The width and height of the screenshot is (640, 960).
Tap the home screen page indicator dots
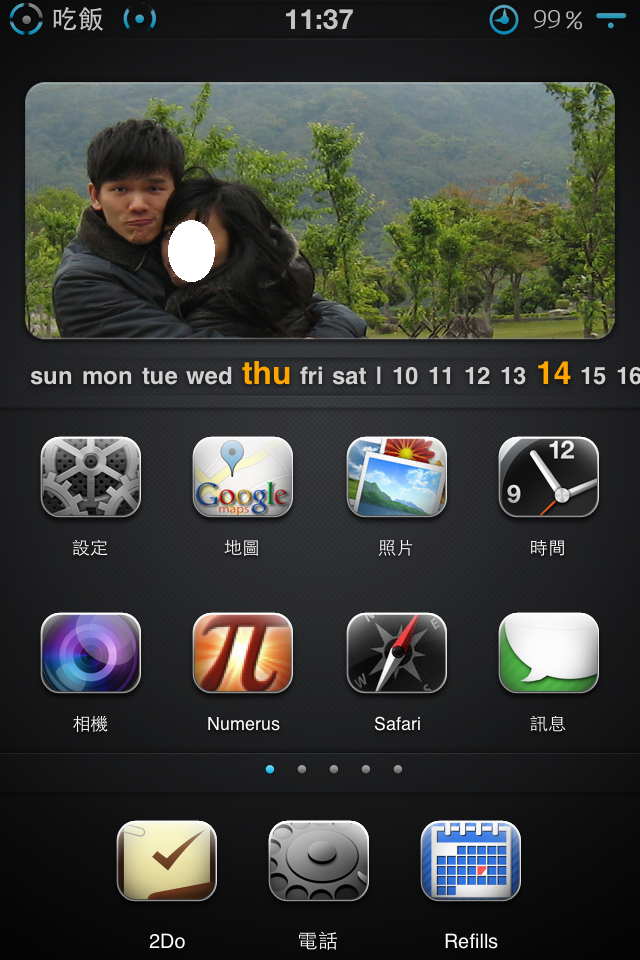coord(333,769)
